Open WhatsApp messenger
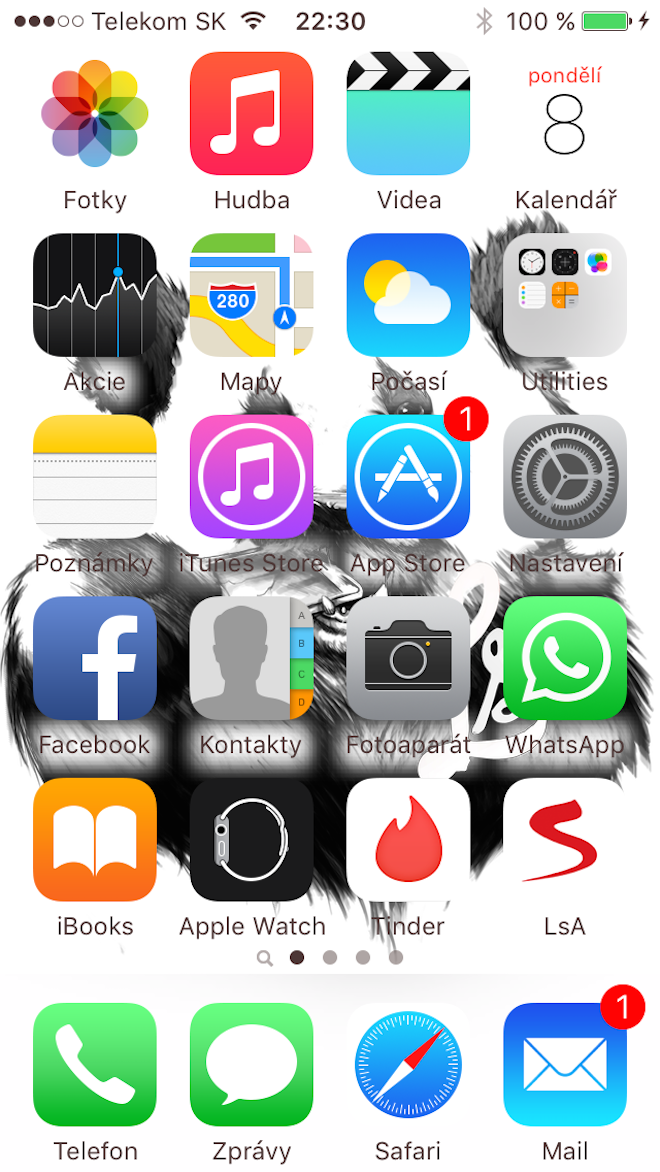The width and height of the screenshot is (660, 1172). 565,659
